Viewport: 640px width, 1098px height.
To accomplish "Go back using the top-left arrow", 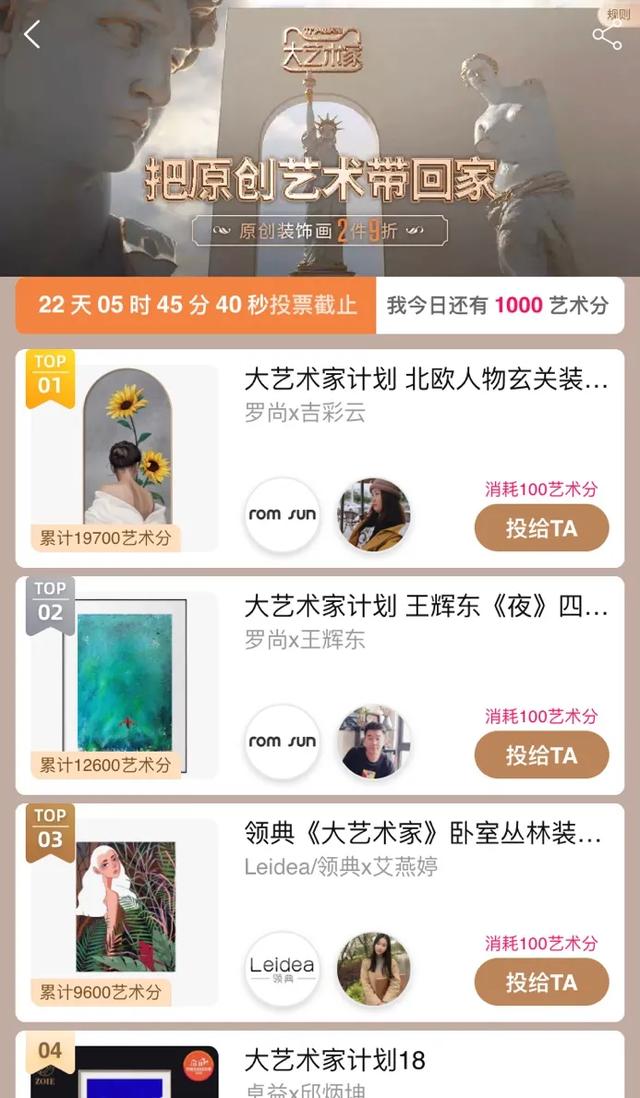I will 32,35.
